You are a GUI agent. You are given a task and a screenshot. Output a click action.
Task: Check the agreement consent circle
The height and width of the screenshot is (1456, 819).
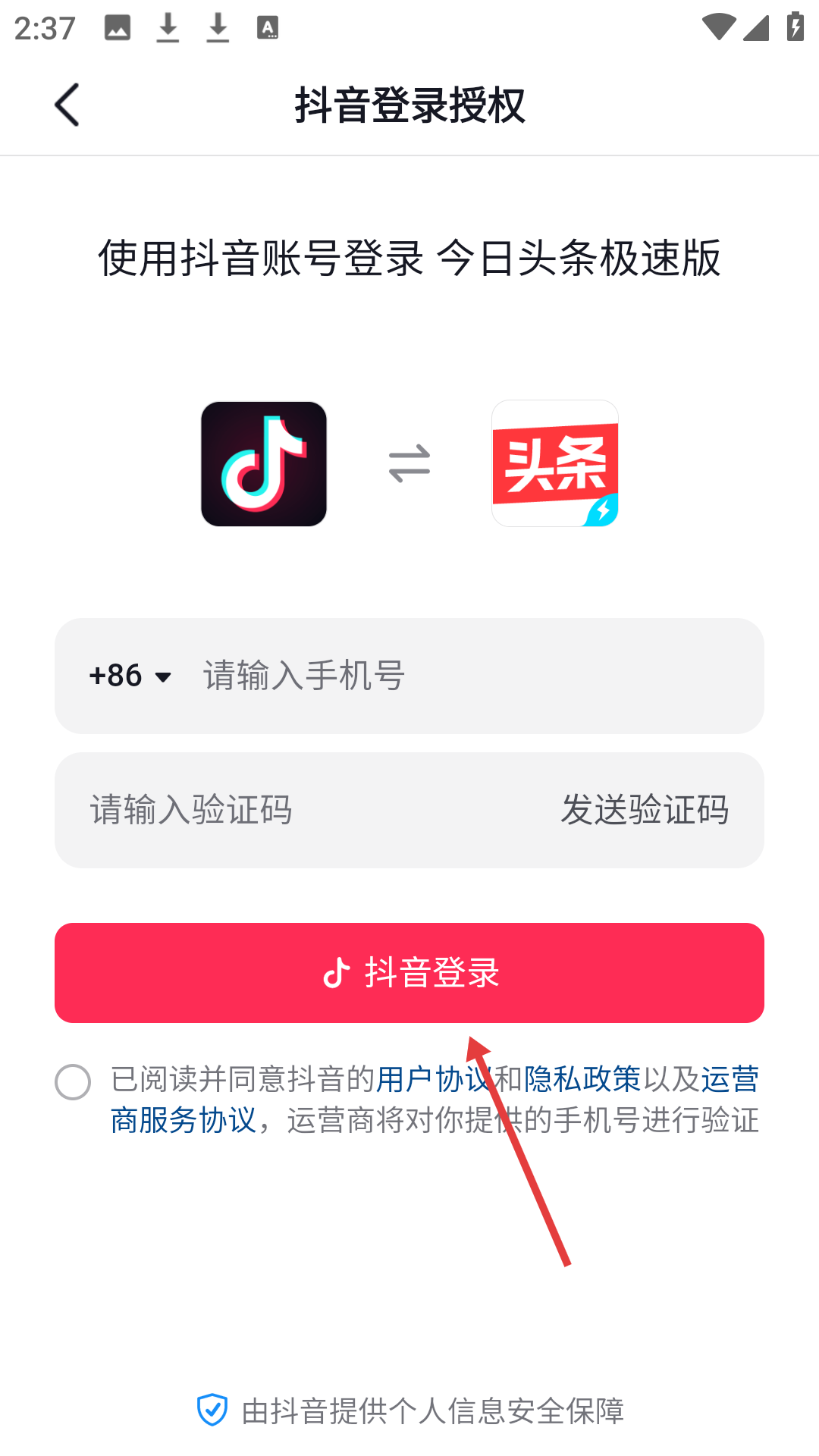click(73, 1081)
